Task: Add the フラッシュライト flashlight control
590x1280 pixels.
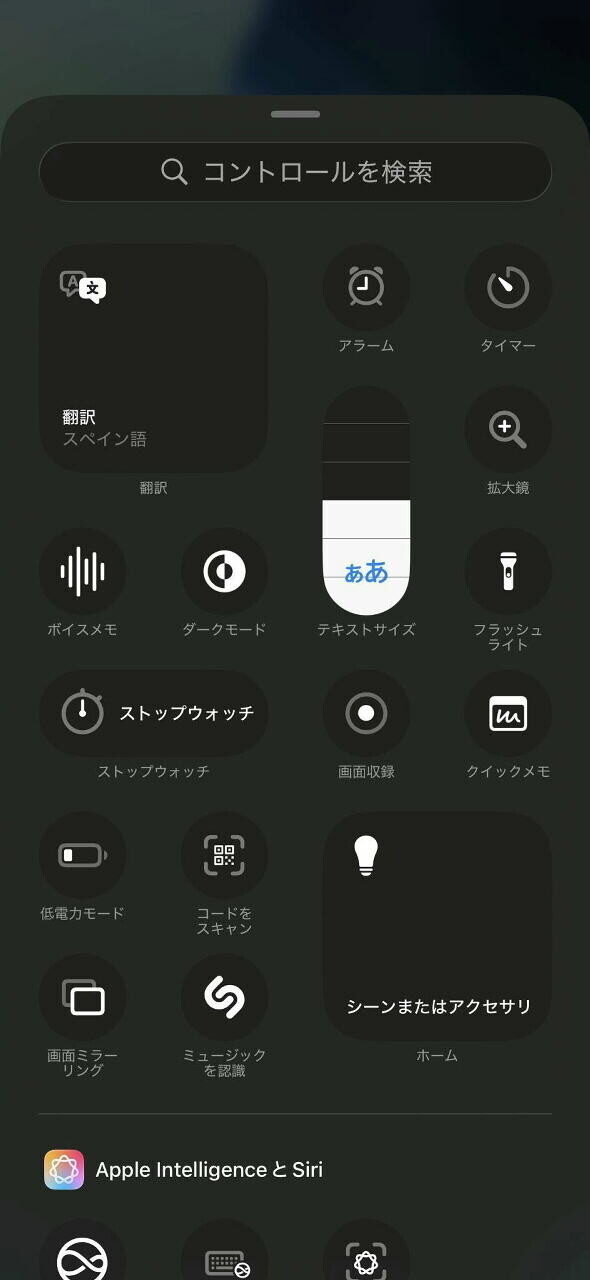Action: 508,572
